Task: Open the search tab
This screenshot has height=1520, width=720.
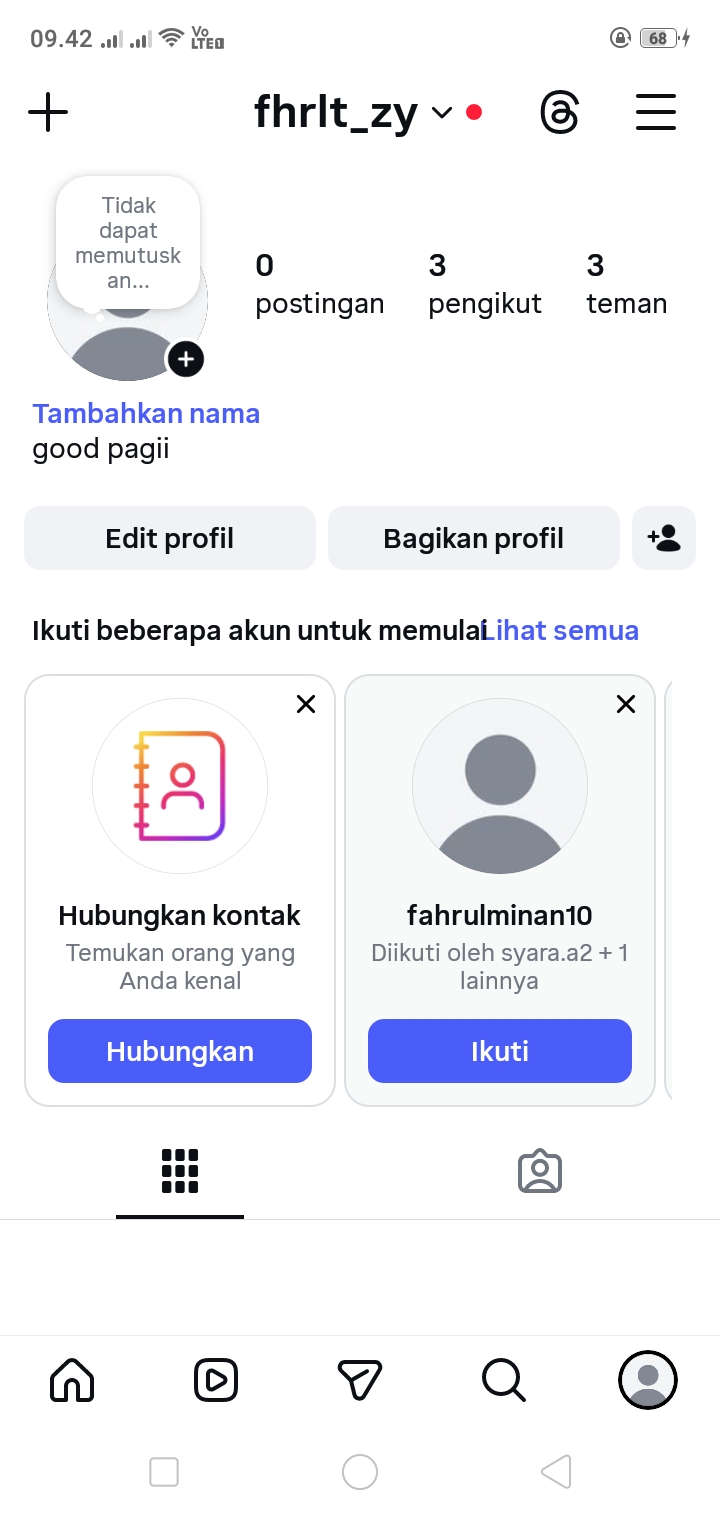Action: pyautogui.click(x=503, y=1380)
